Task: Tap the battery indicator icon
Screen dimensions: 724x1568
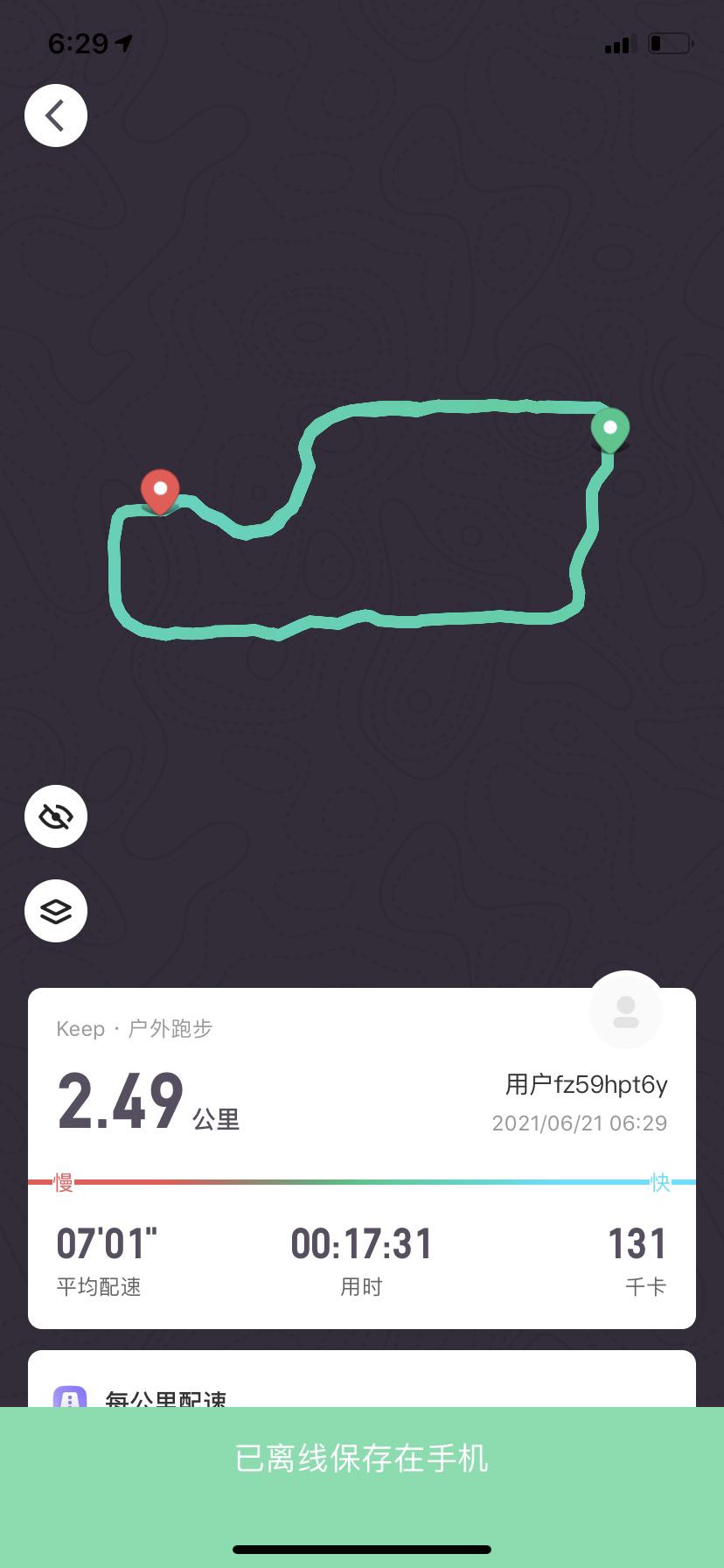Action: pyautogui.click(x=668, y=42)
